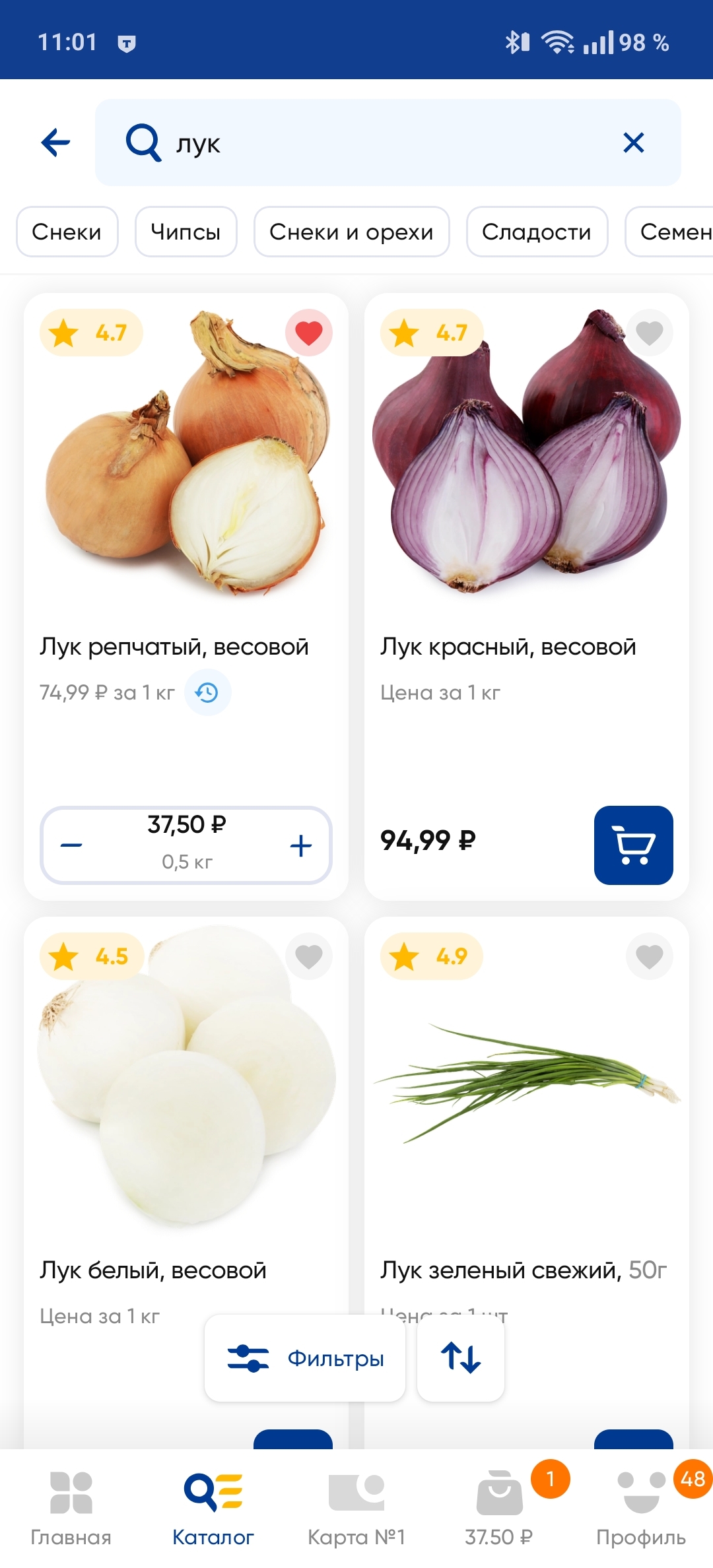Open the "Фильтры" button
The width and height of the screenshot is (713, 1568).
pyautogui.click(x=304, y=1358)
